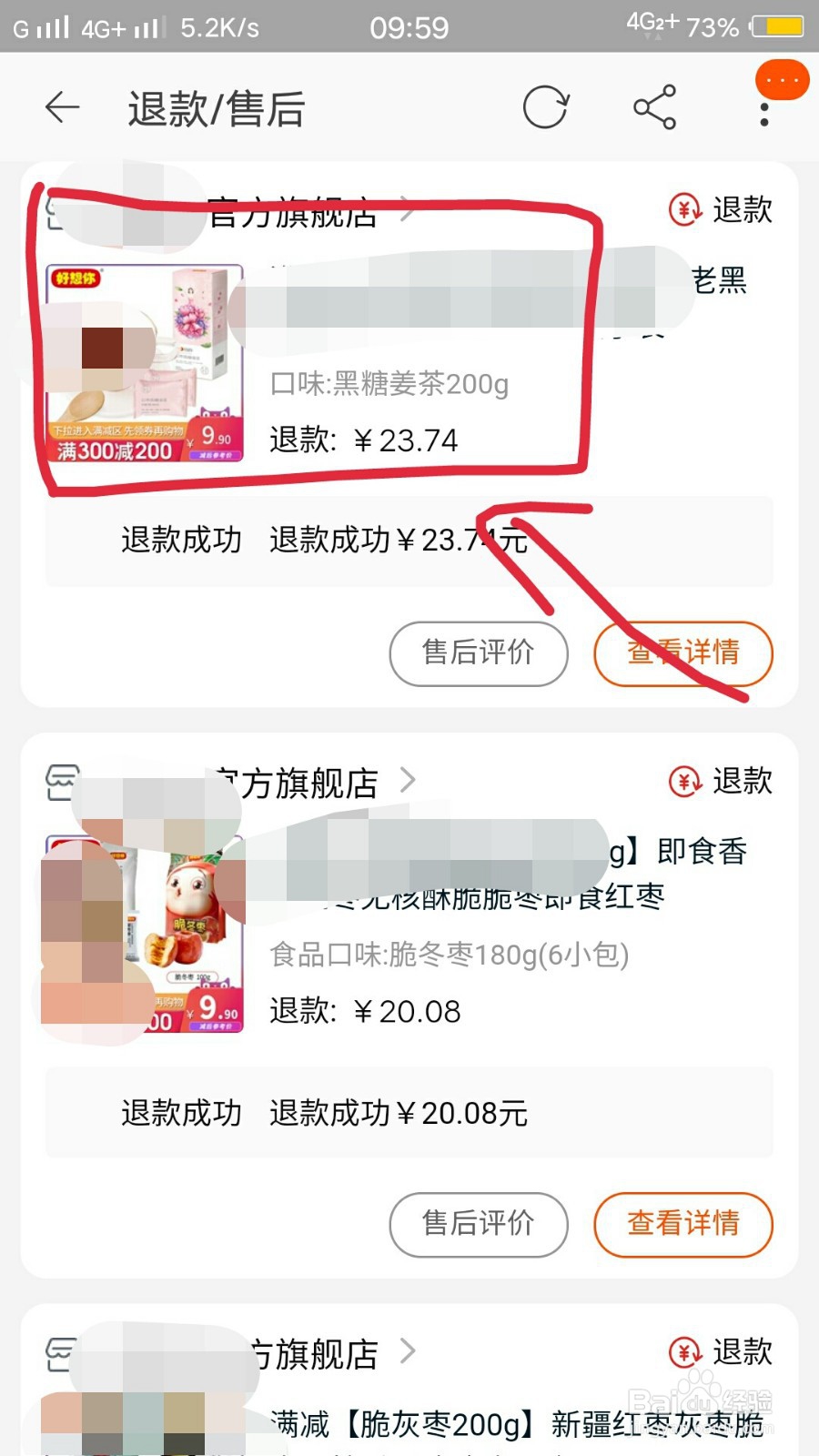Click 售后评价 on the crispy date order

coord(478,1225)
